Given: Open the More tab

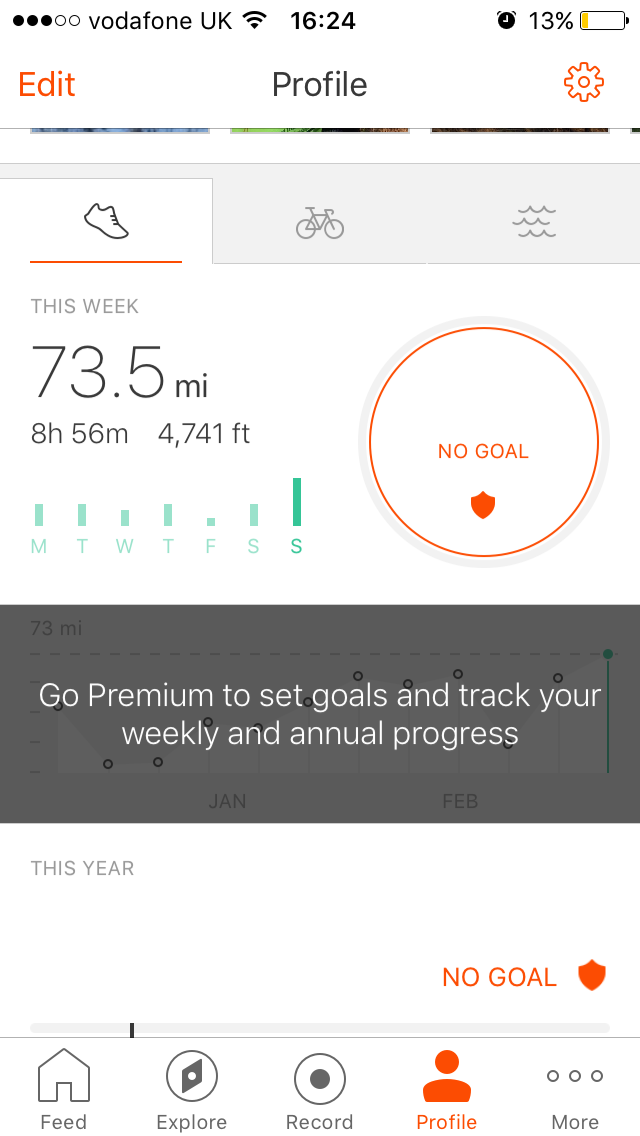Looking at the screenshot, I should pyautogui.click(x=575, y=1090).
